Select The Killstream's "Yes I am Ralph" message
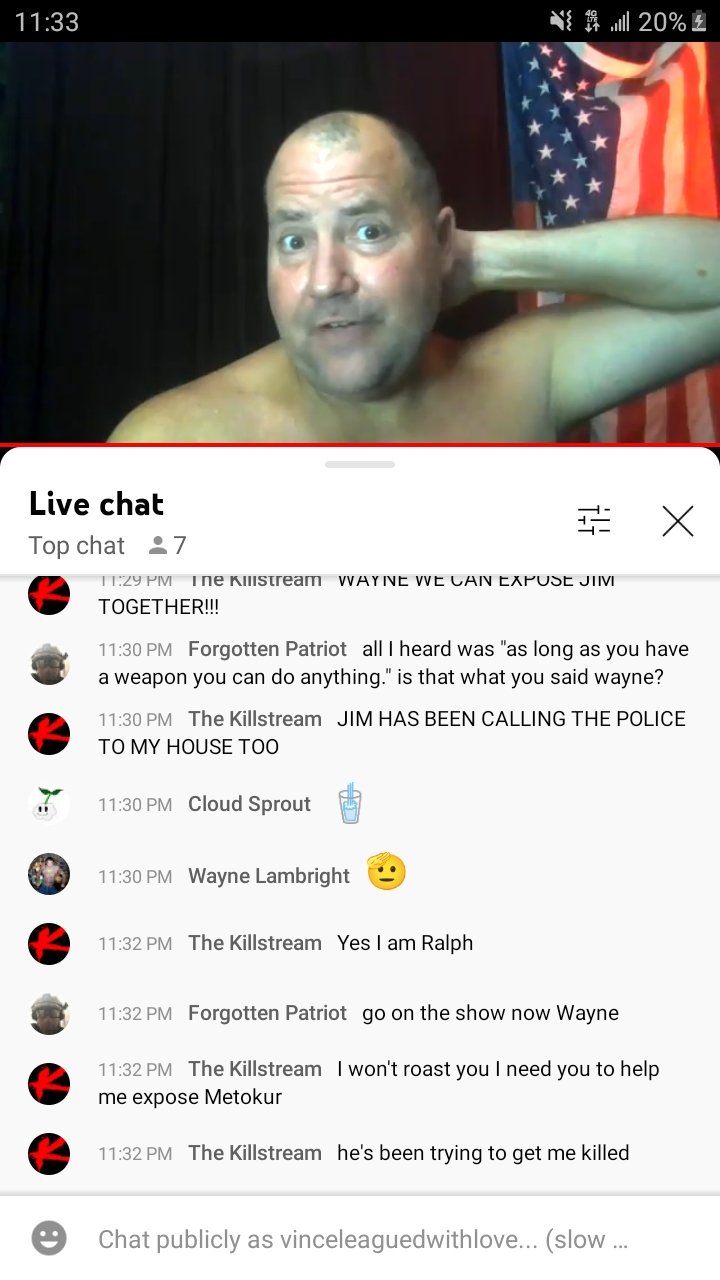Viewport: 720px width, 1280px height. [x=404, y=943]
